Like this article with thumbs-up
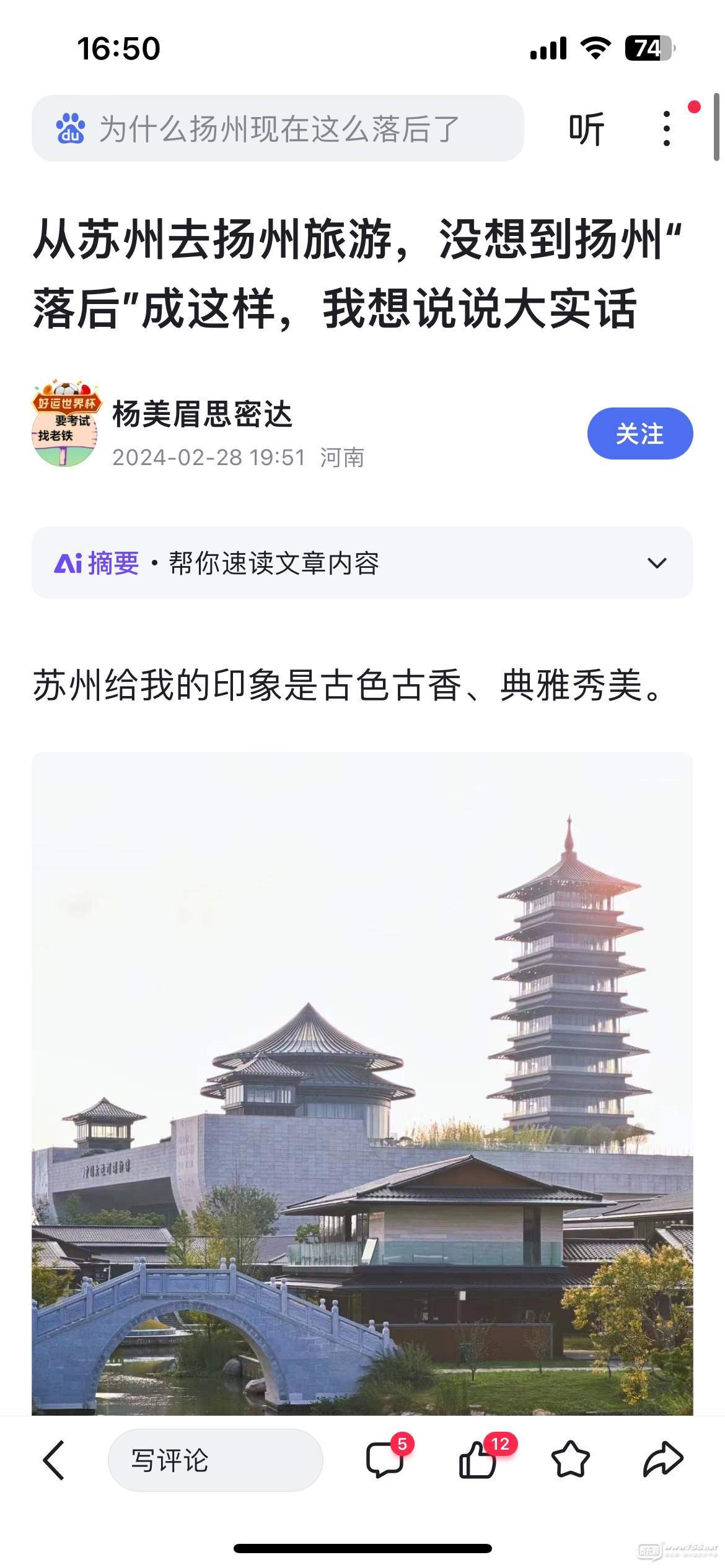Screen dimensions: 725x1568 click(x=478, y=1460)
